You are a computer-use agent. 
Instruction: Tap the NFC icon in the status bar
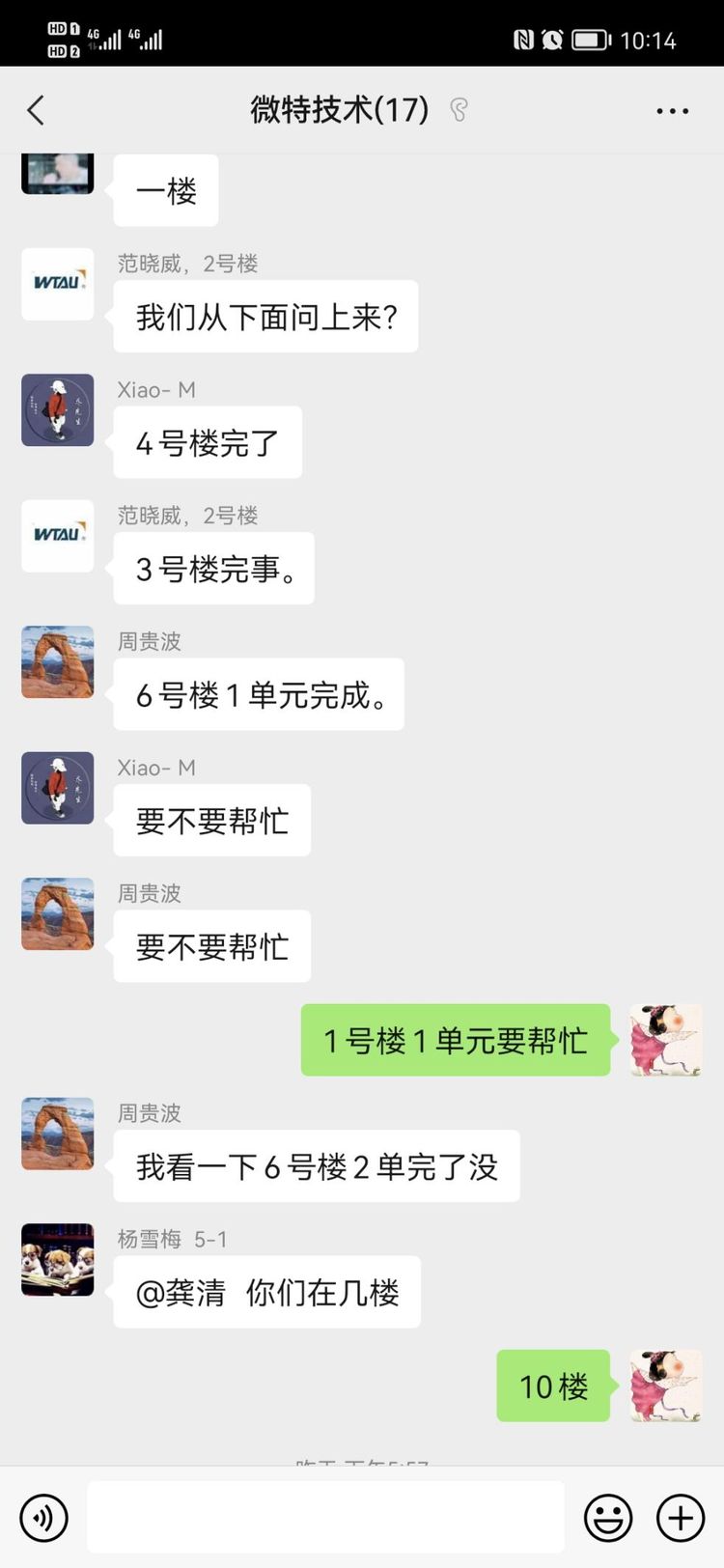pyautogui.click(x=523, y=40)
